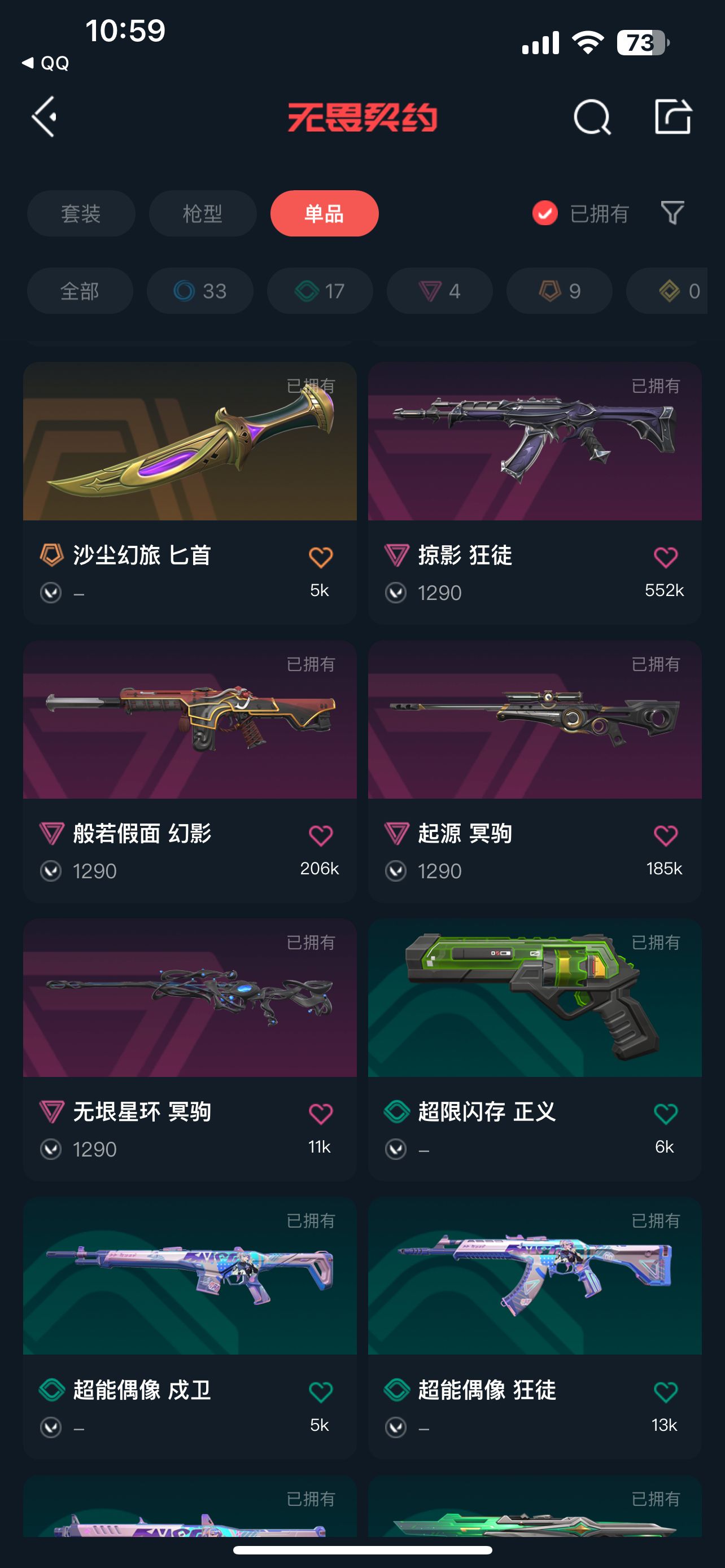
Task: Like the 掠影 狂徒 skin
Action: click(665, 557)
